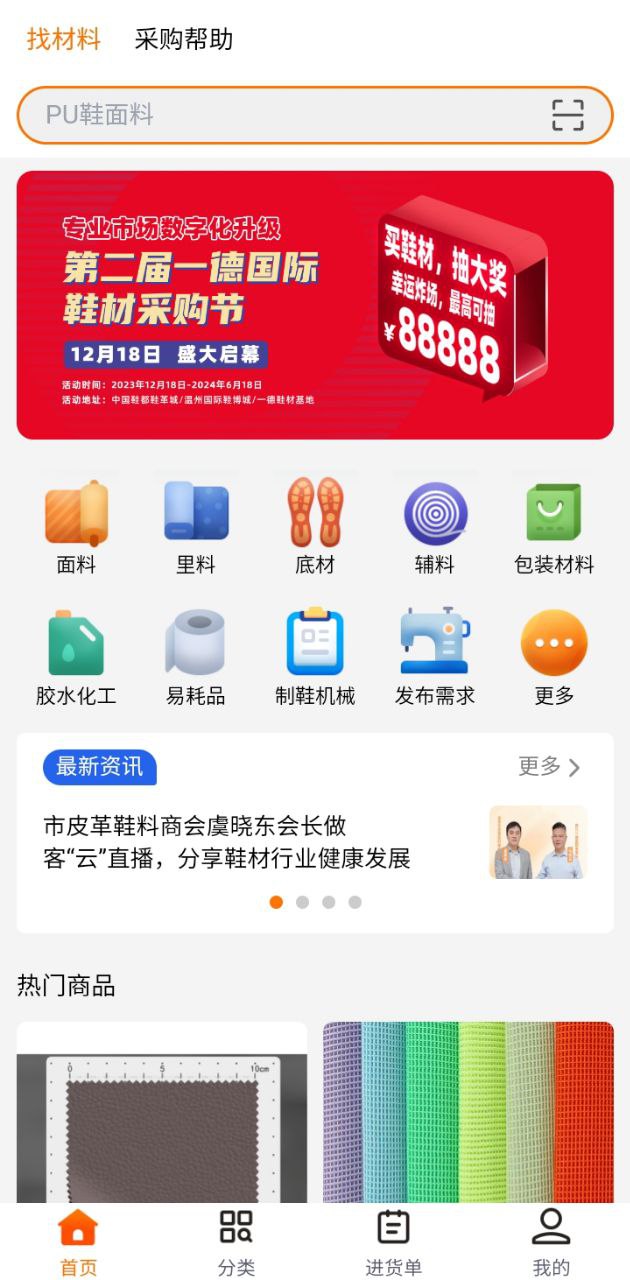Viewport: 630px width, 1280px height.
Task: Switch to the 分类 tab
Action: [236, 1242]
